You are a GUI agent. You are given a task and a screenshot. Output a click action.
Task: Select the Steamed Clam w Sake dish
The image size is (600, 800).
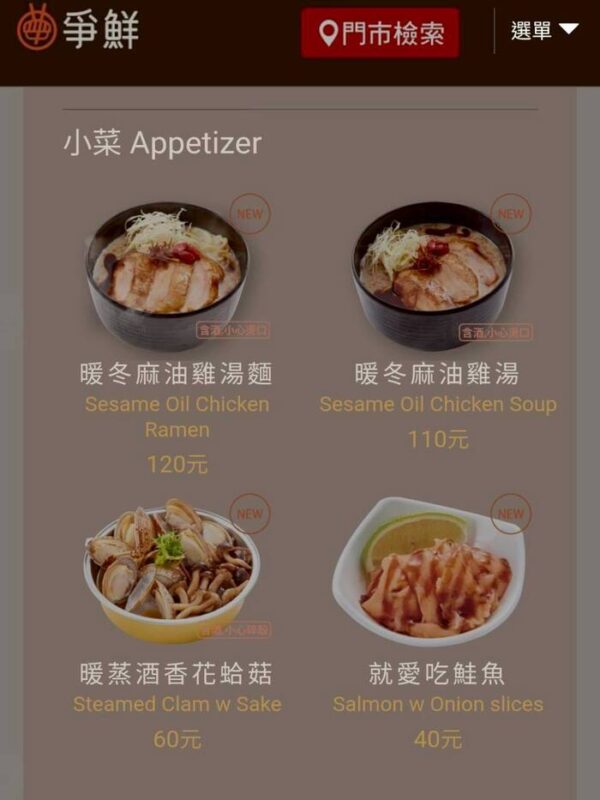click(x=171, y=570)
